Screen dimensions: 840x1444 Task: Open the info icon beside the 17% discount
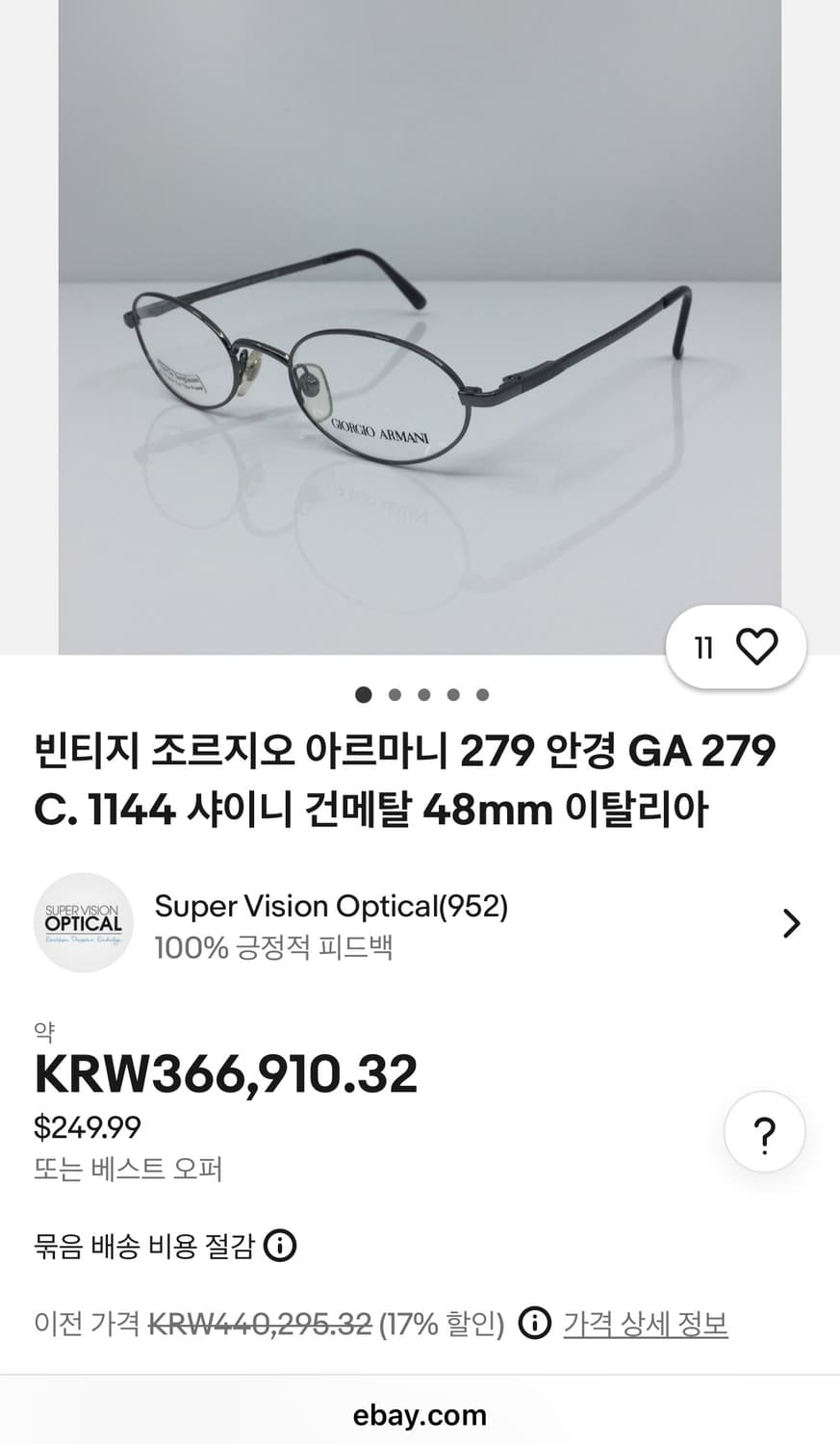[x=533, y=1323]
